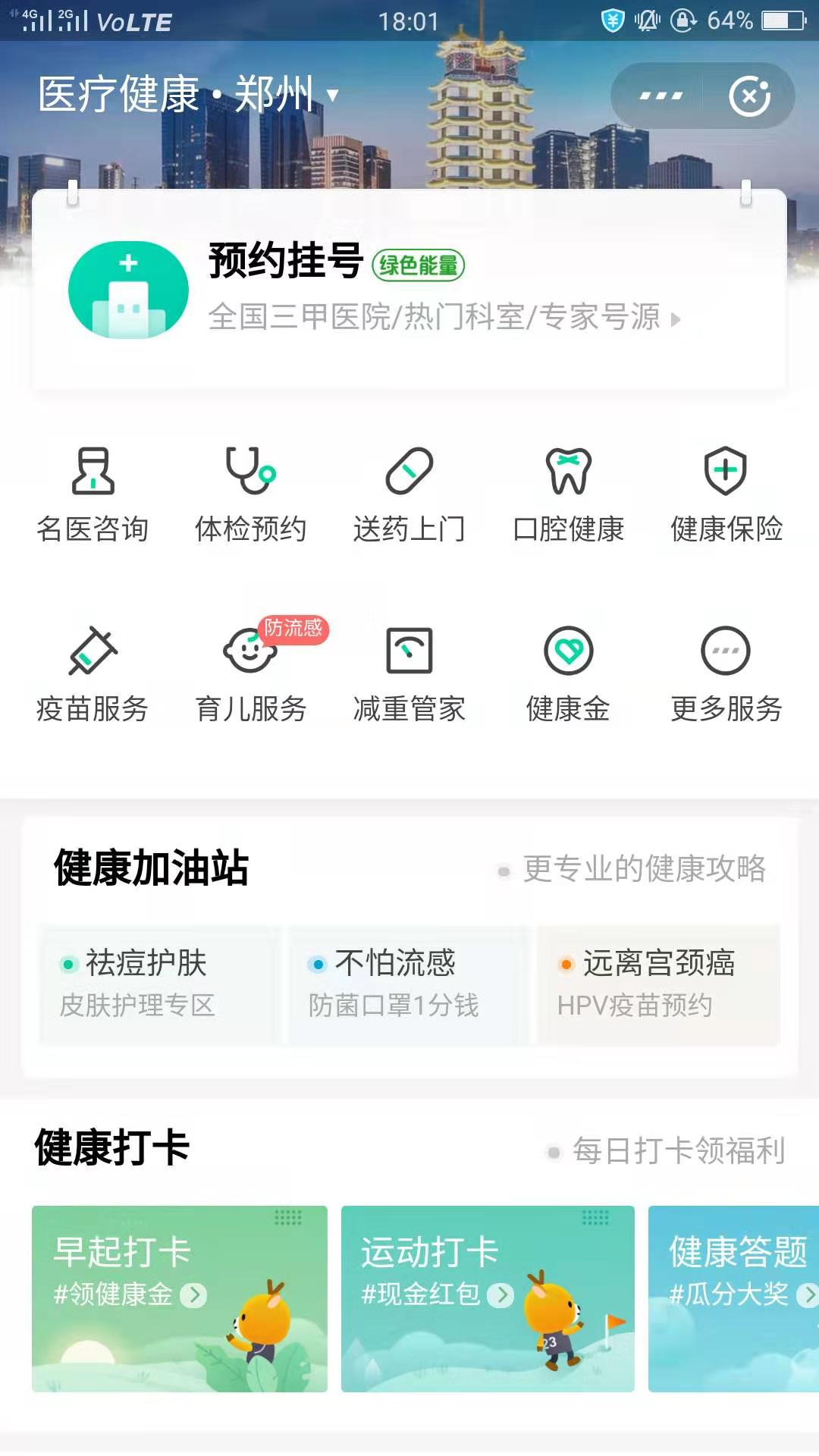The image size is (819, 1456).
Task: Open 名医咨询 service
Action: 93,493
